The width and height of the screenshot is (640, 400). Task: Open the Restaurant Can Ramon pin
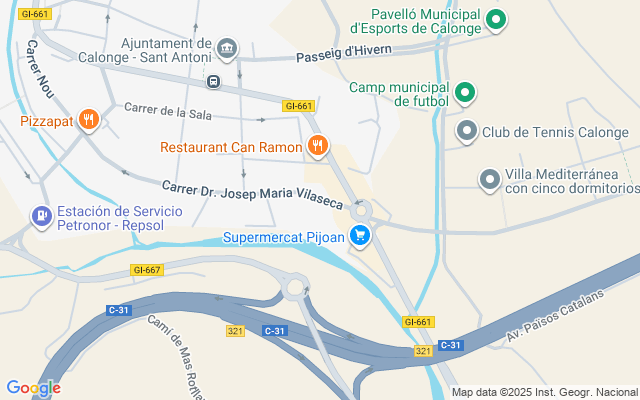coord(318,147)
